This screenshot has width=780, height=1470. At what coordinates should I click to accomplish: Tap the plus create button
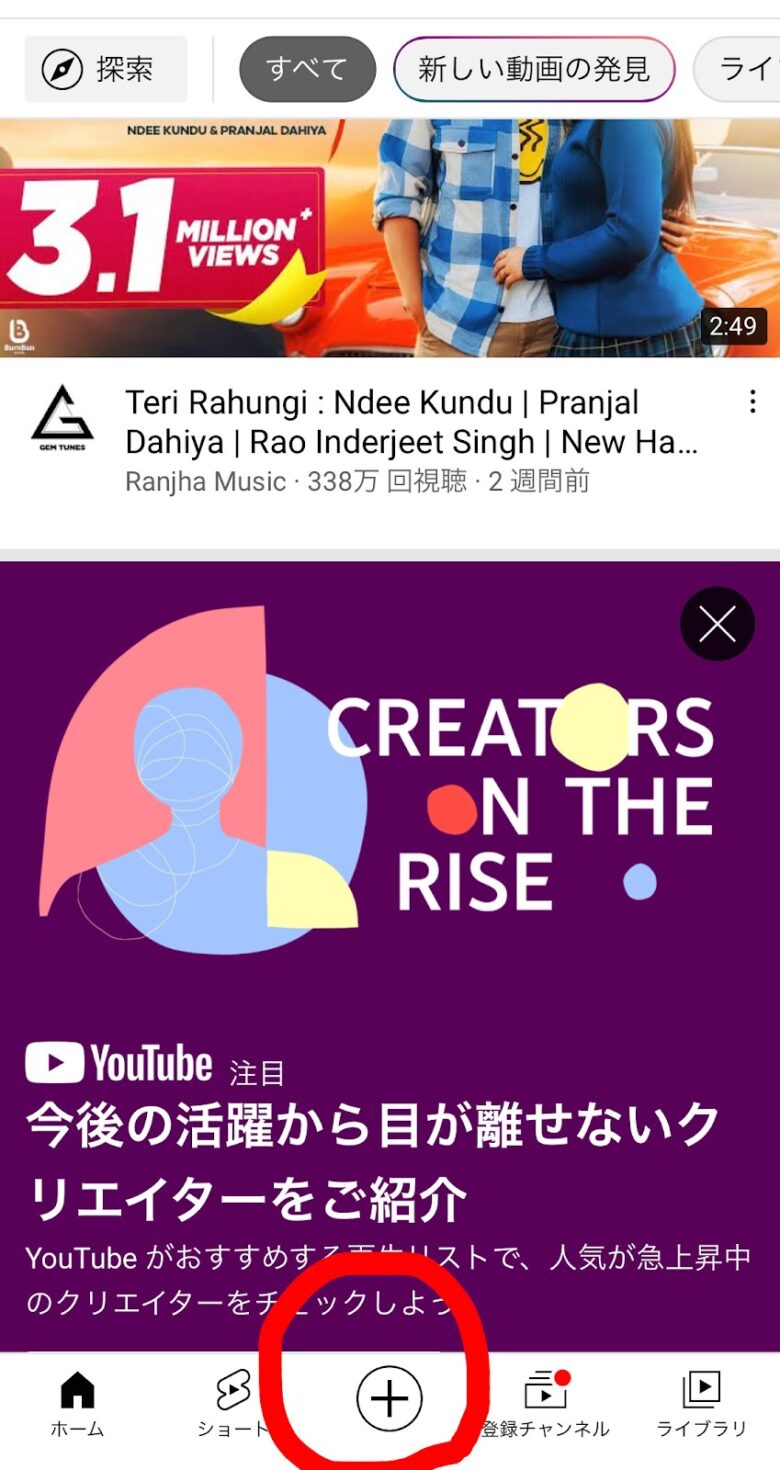[x=389, y=1398]
